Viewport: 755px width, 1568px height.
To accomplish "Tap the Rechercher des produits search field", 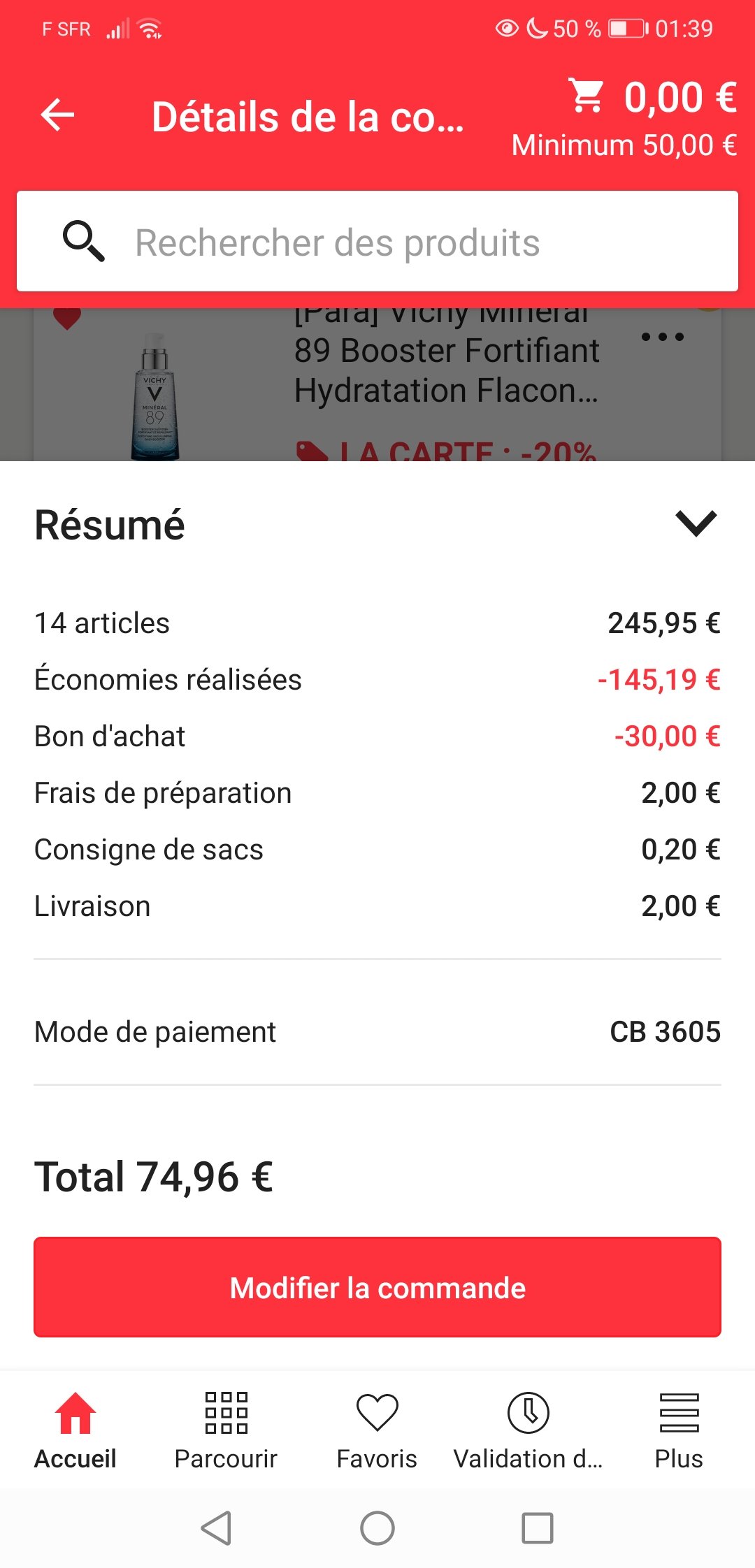I will coord(377,242).
